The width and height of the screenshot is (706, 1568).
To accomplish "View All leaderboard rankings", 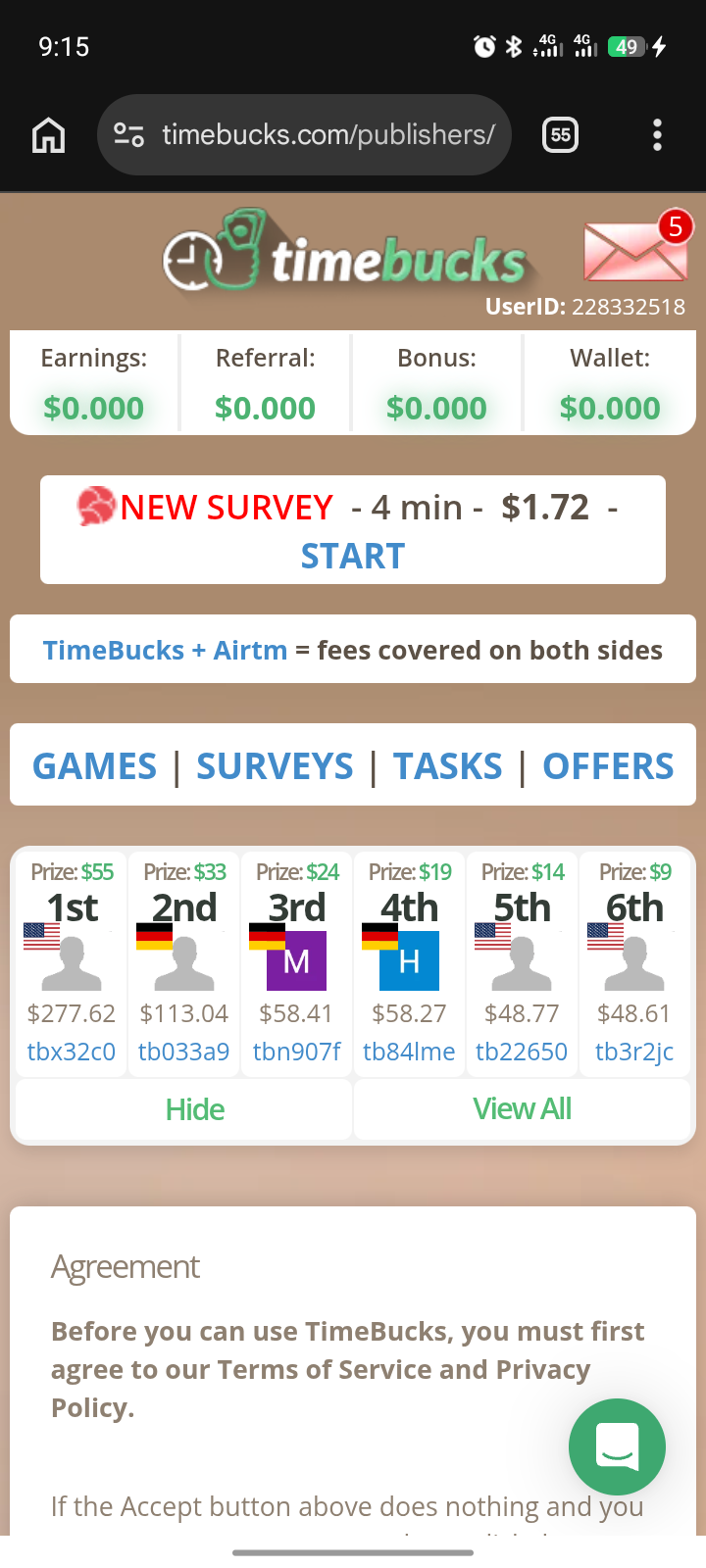I will (x=522, y=1108).
